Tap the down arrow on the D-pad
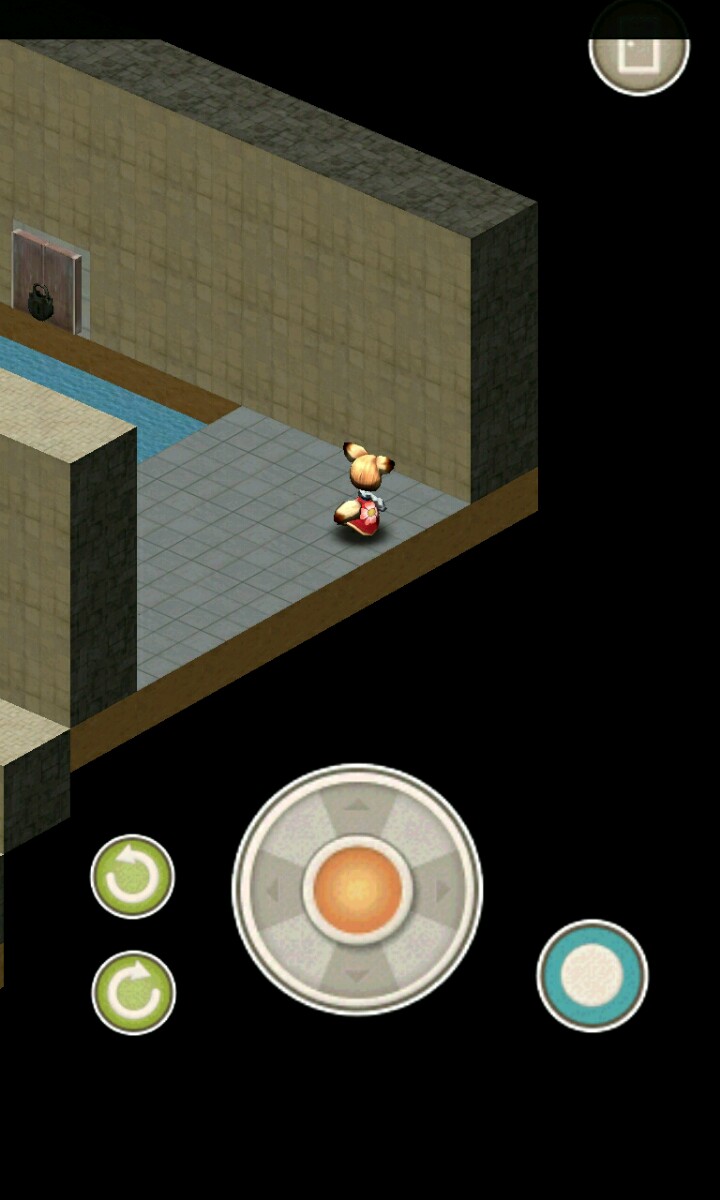This screenshot has width=720, height=1200. coord(357,973)
